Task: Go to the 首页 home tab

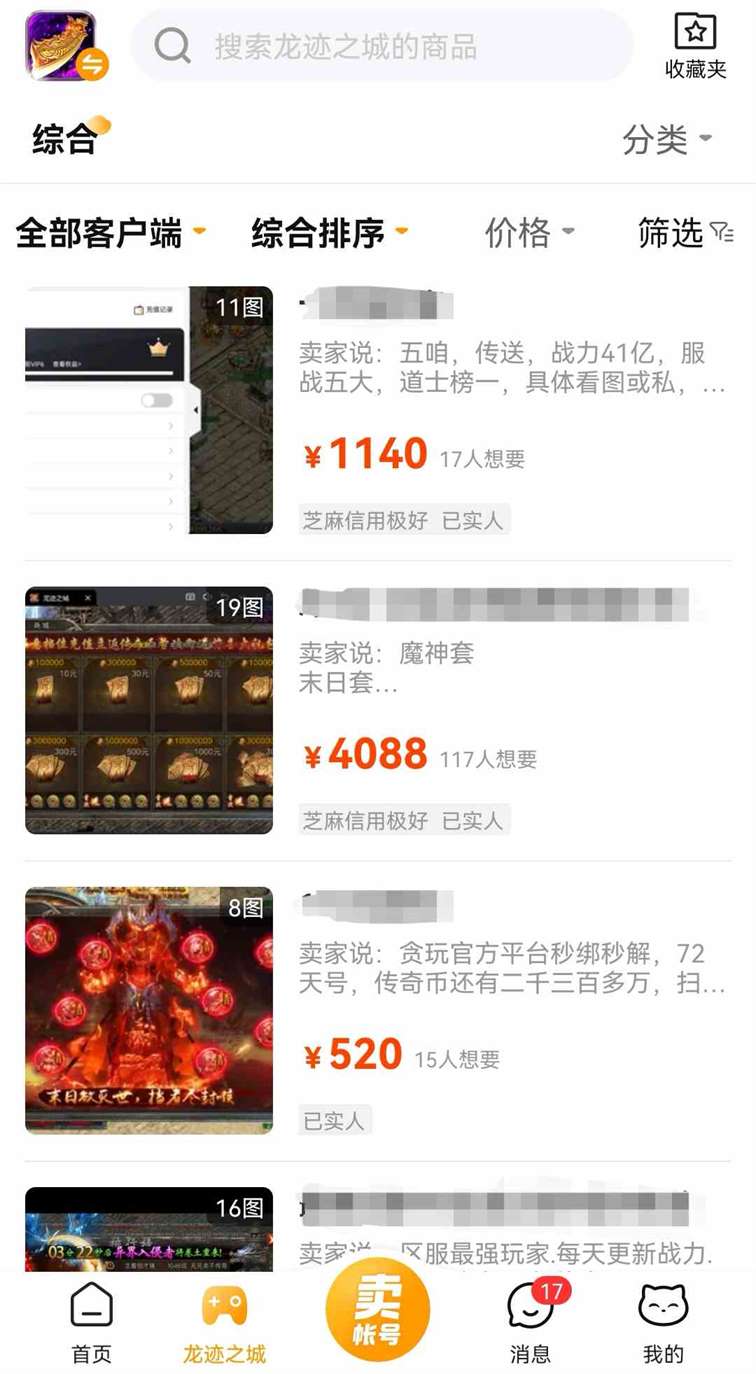Action: click(x=91, y=1324)
